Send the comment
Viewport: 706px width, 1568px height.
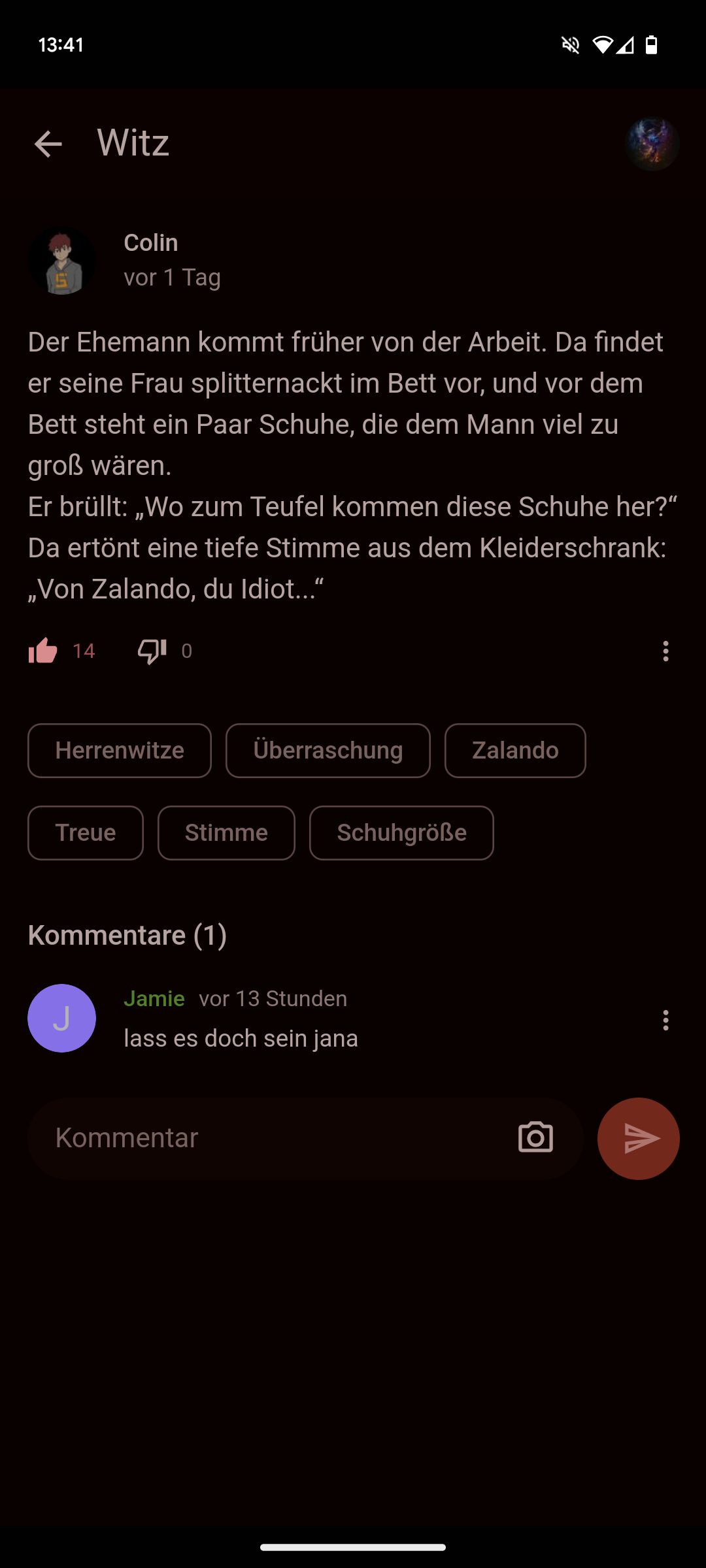click(x=638, y=1138)
